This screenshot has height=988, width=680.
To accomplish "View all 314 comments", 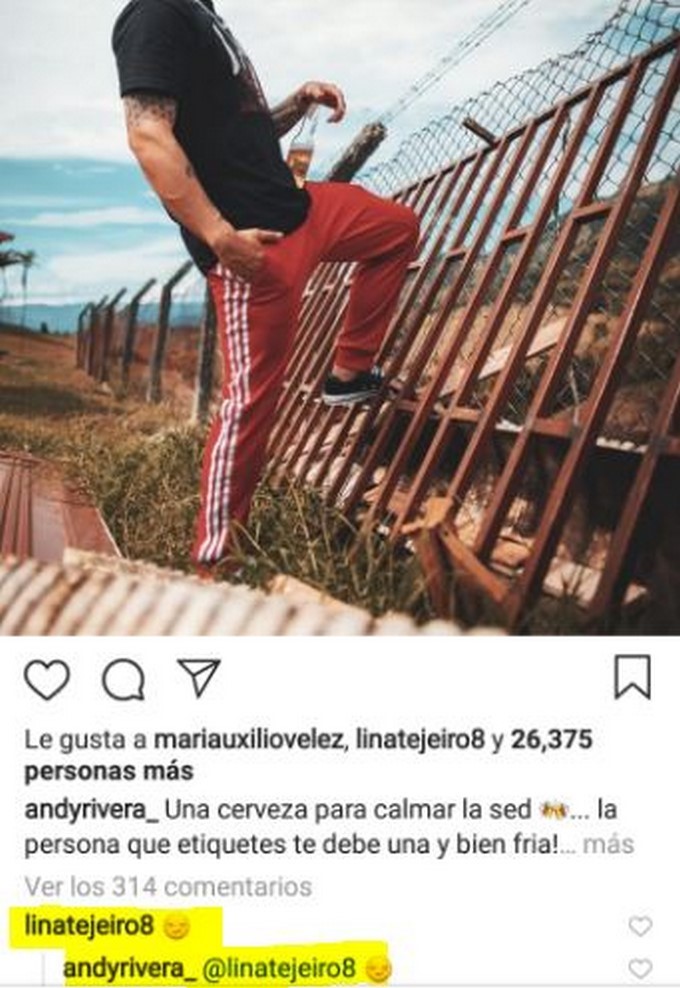I will (x=167, y=886).
